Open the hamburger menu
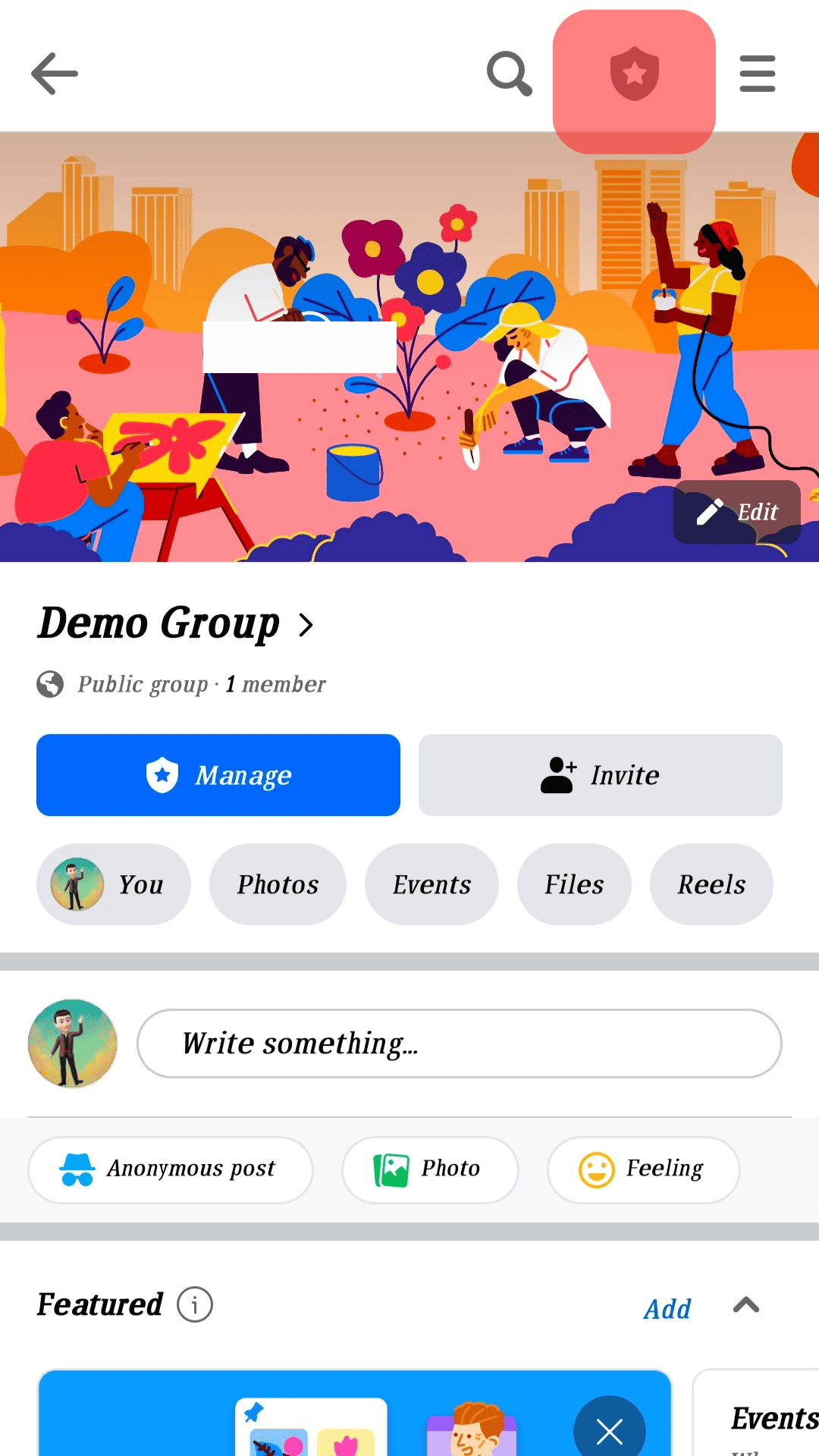 pyautogui.click(x=757, y=74)
